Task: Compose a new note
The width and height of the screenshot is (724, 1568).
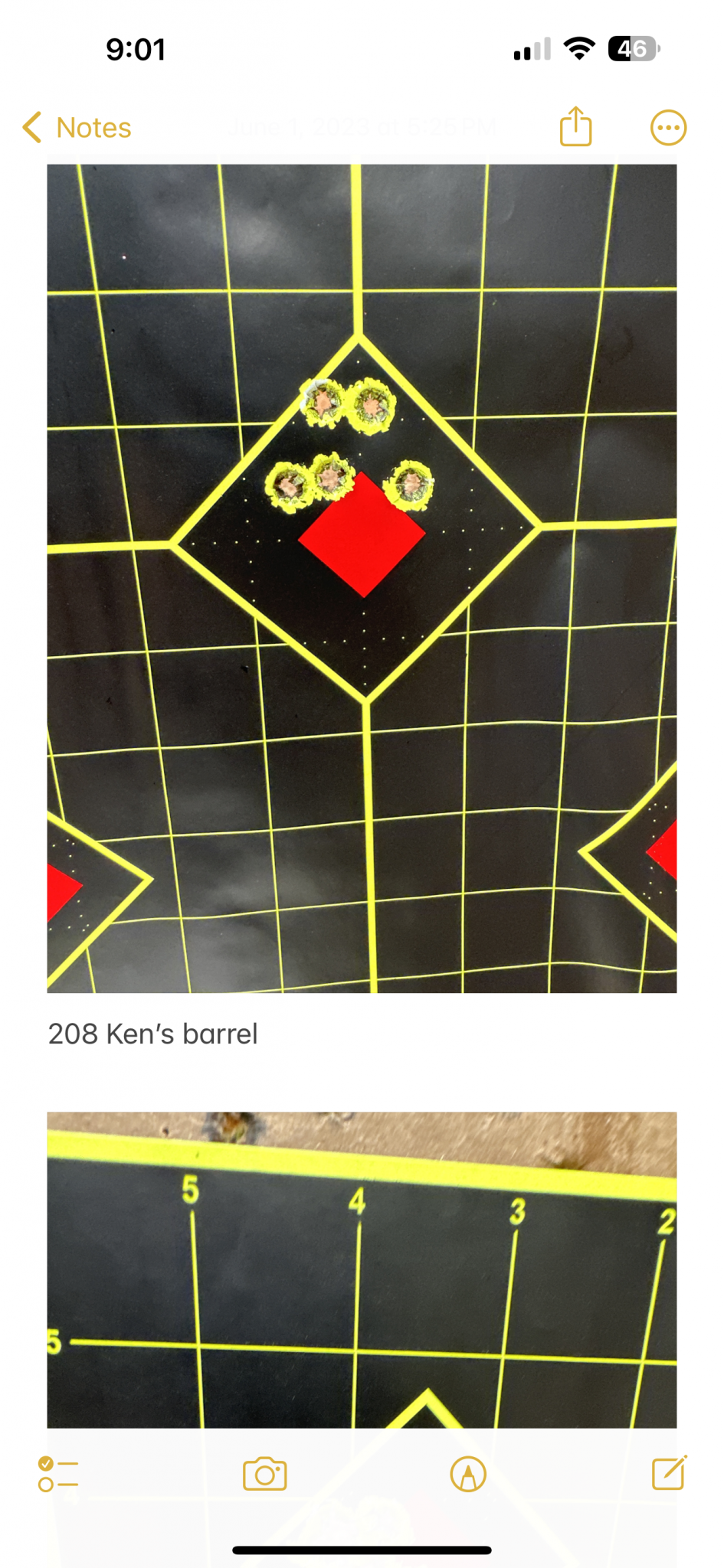Action: [x=668, y=1473]
